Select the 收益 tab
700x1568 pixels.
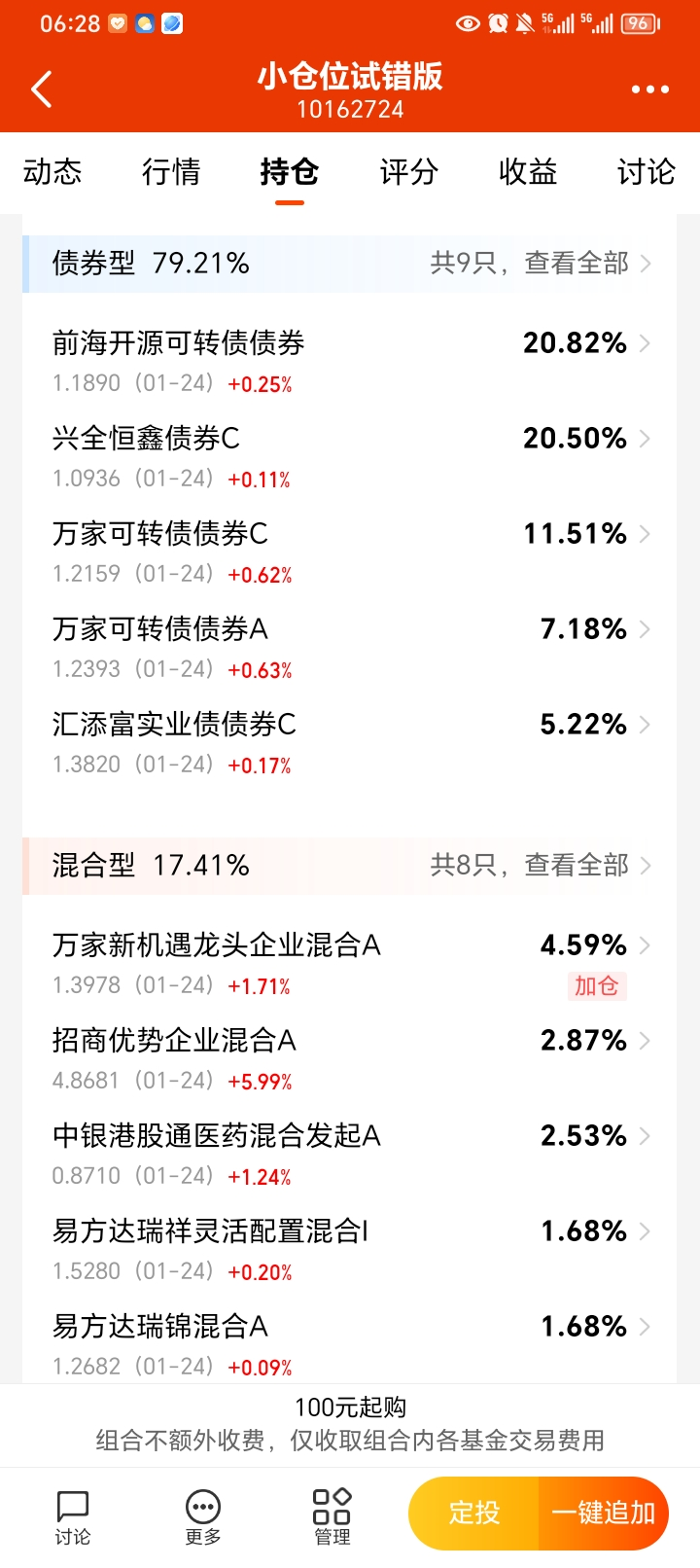527,172
